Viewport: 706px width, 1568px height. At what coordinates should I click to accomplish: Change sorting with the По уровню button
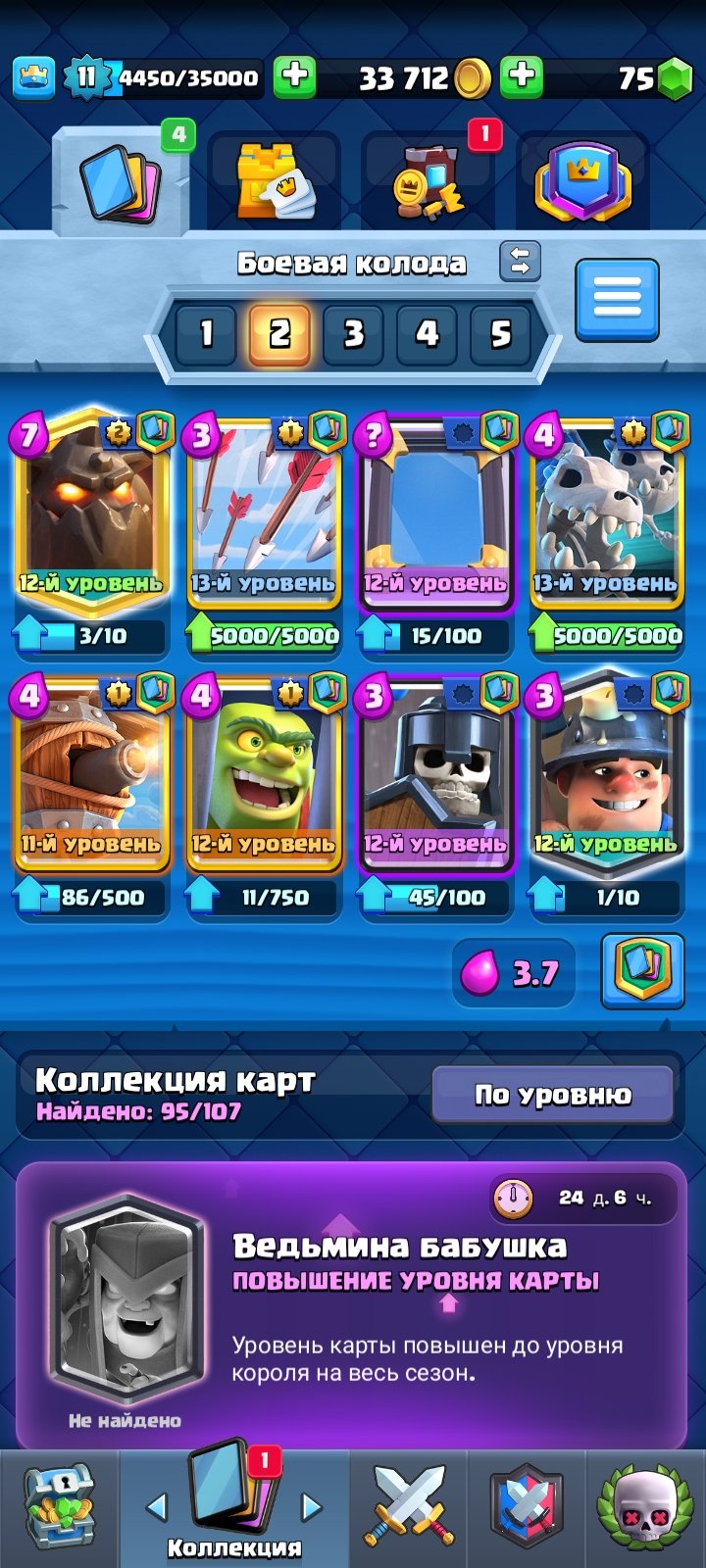coord(553,1094)
